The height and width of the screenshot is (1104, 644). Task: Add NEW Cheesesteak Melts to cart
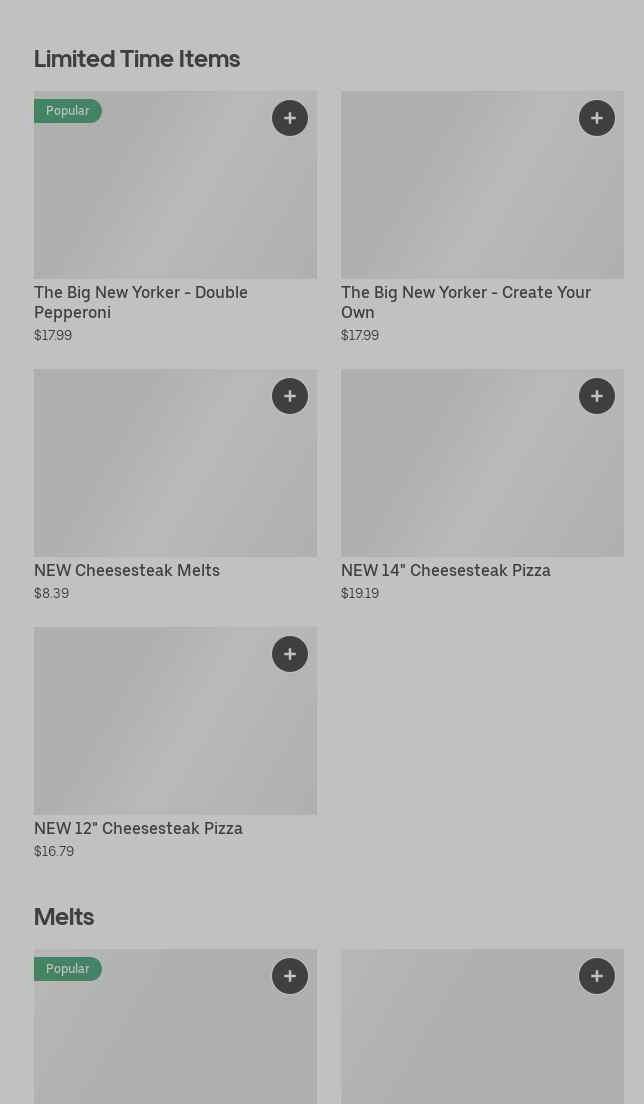pos(290,396)
